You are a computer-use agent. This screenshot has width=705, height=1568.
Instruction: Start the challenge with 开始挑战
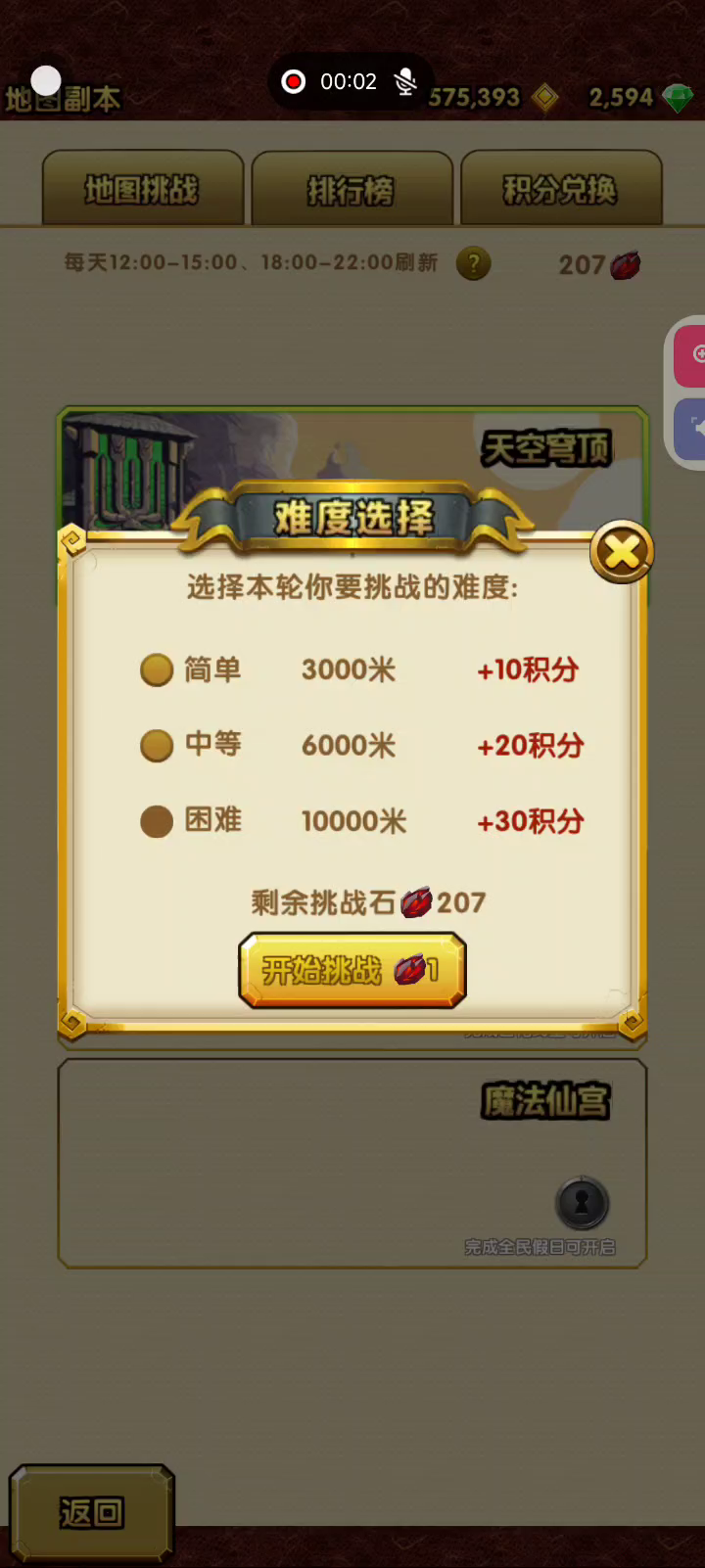[x=352, y=970]
